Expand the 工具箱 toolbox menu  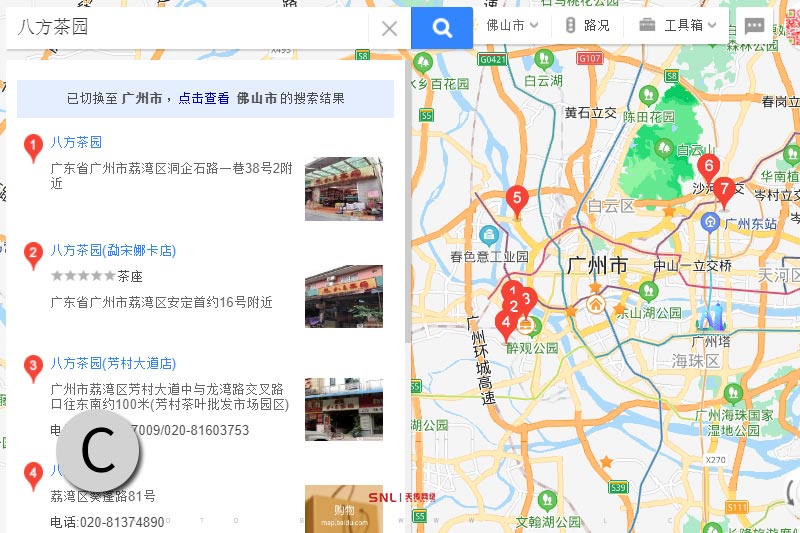coord(682,25)
